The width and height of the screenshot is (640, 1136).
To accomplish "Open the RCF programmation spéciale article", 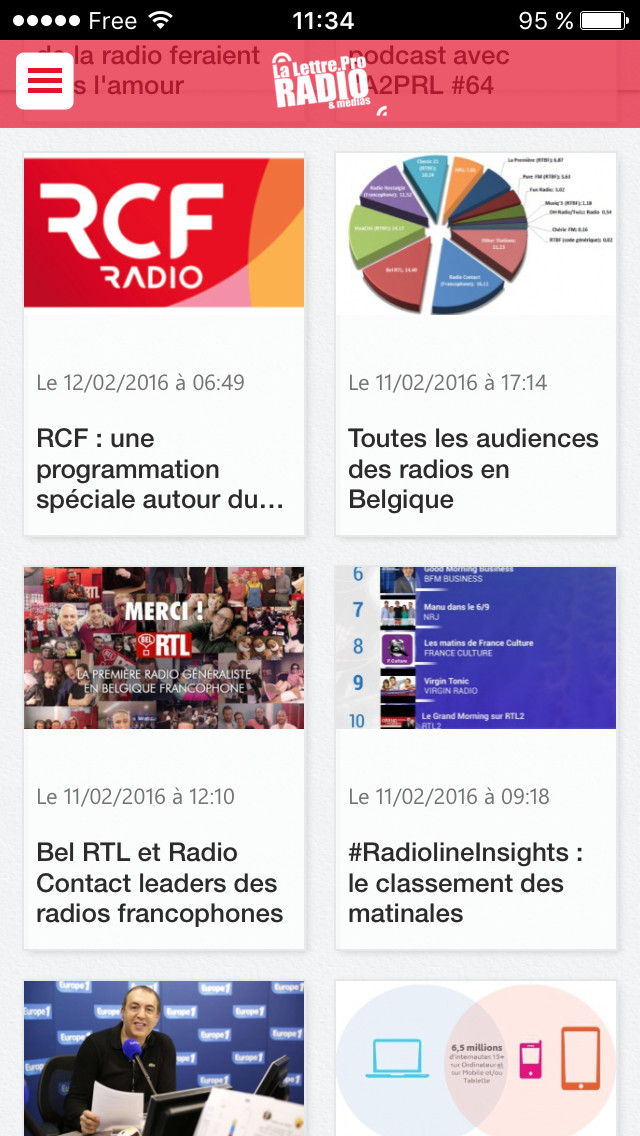I will [x=164, y=345].
